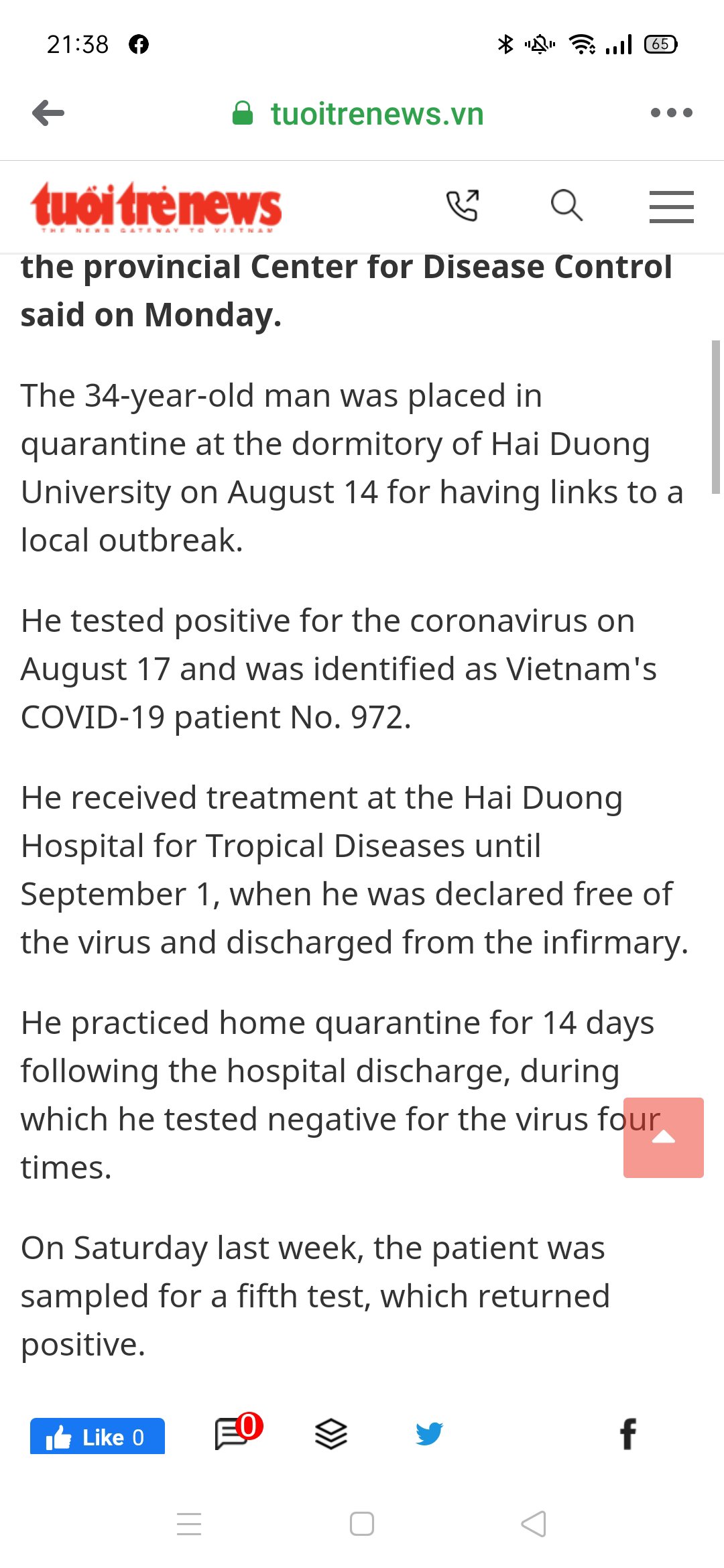Tap the tuoitrenews.vn address bar
This screenshot has width=724, height=1568.
coord(376,114)
